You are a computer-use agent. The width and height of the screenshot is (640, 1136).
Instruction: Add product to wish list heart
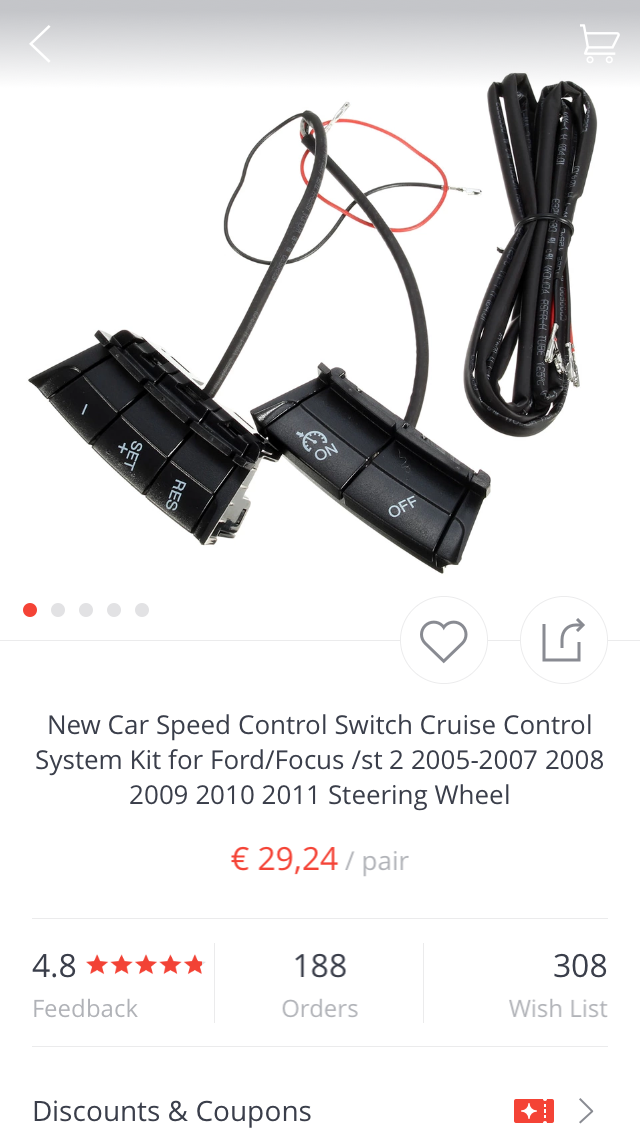point(444,640)
